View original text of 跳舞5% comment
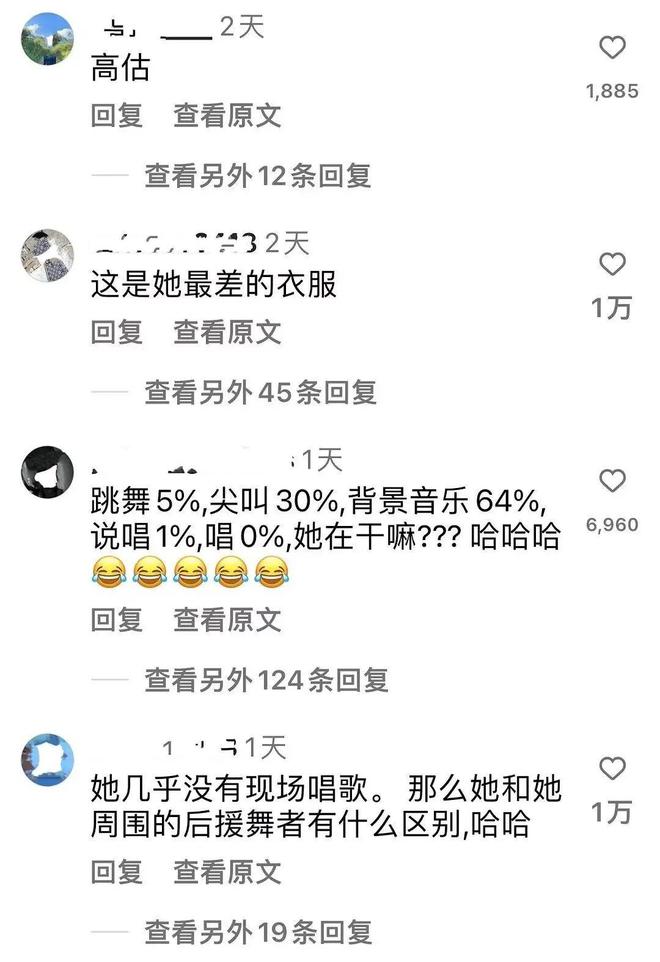 (x=227, y=620)
